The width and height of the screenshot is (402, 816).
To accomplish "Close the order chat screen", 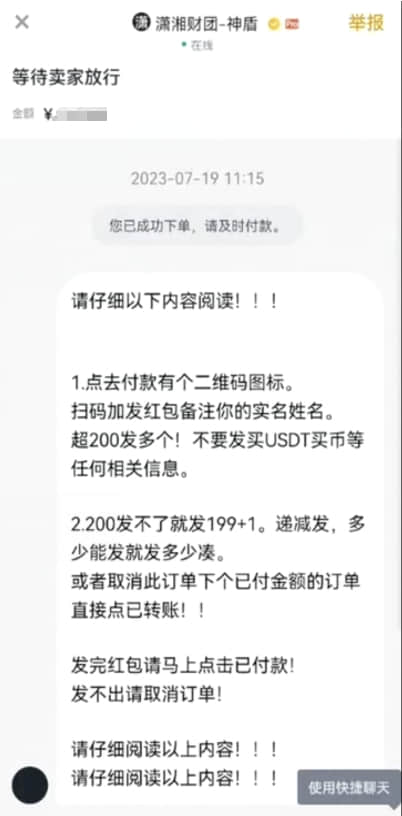I will [x=22, y=22].
